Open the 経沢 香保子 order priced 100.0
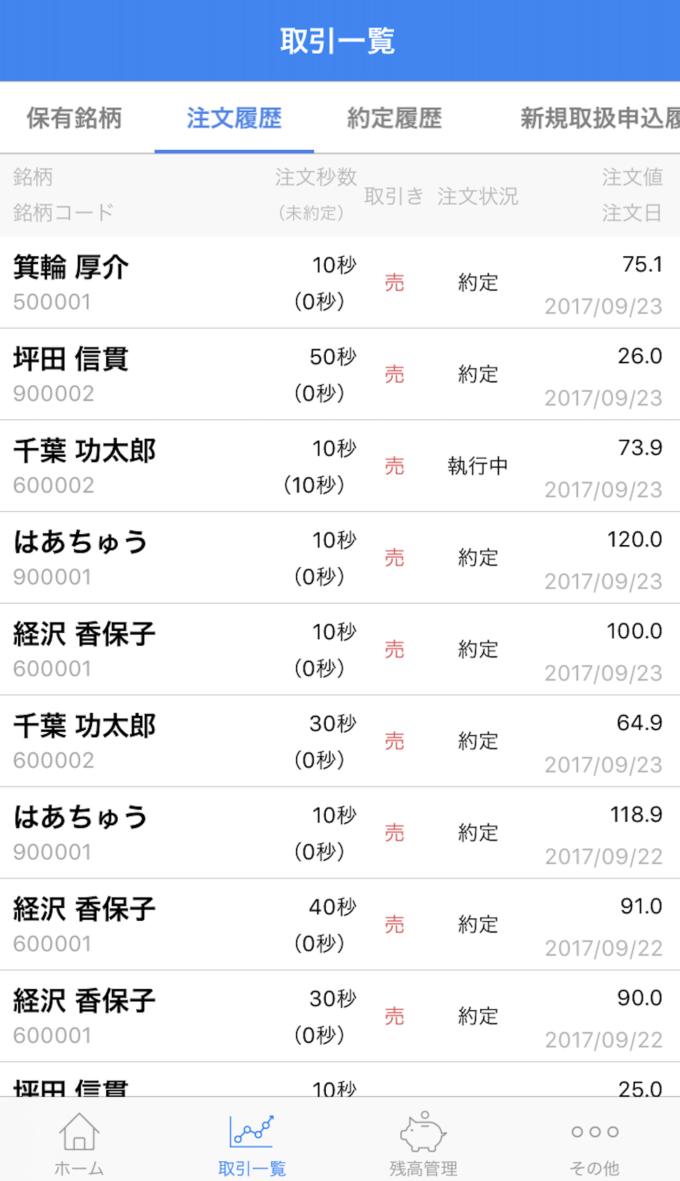This screenshot has height=1181, width=680. click(x=340, y=650)
